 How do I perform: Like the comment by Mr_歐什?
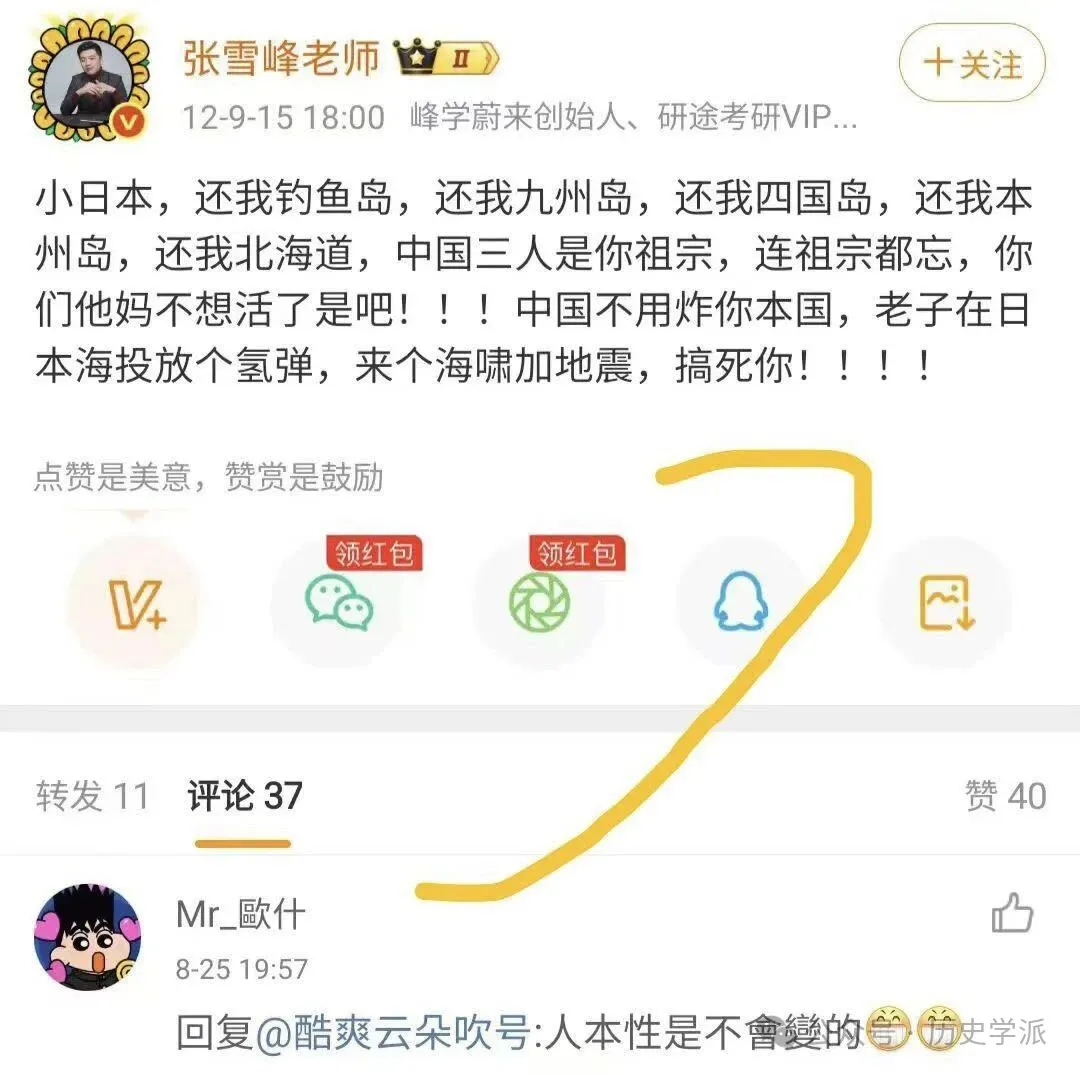(x=1011, y=914)
